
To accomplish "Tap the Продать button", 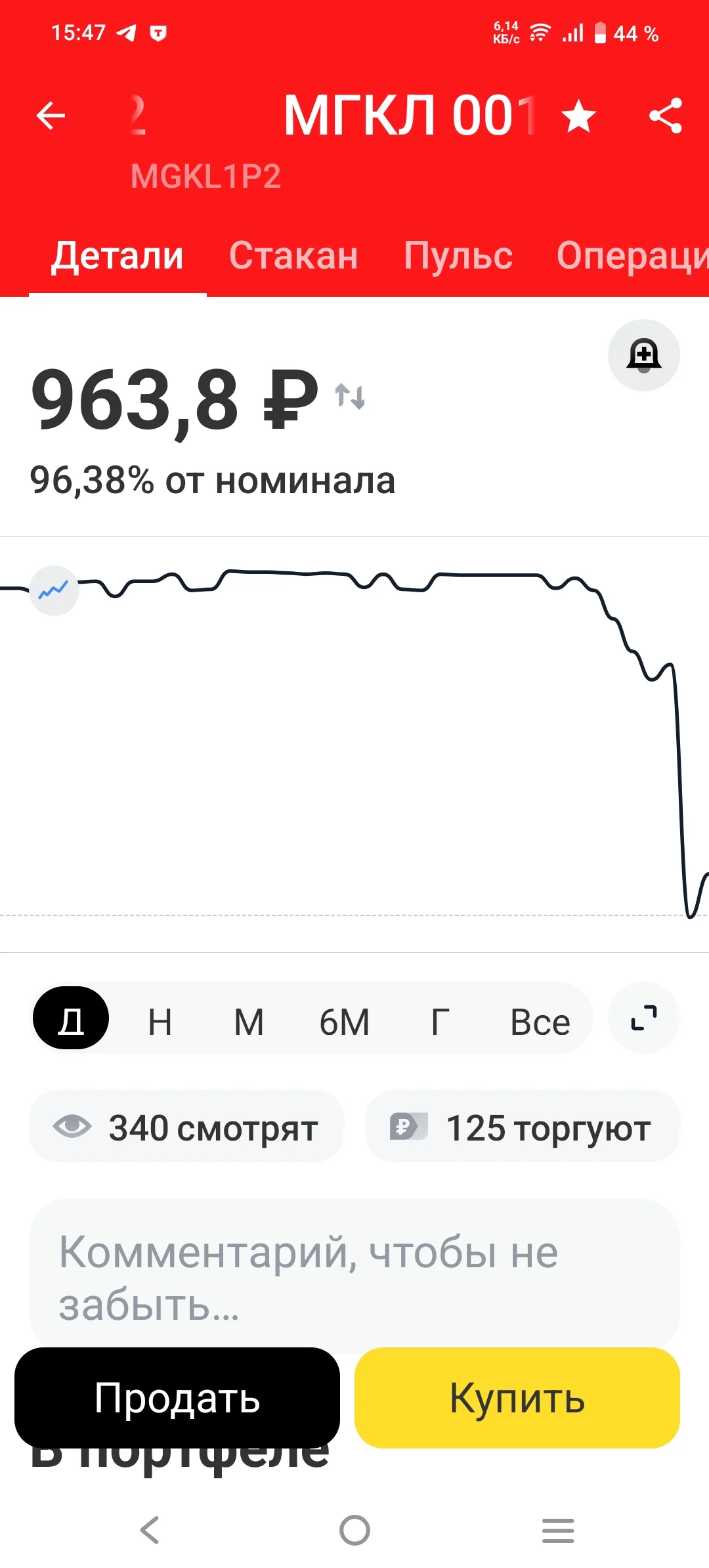I will [x=177, y=1397].
